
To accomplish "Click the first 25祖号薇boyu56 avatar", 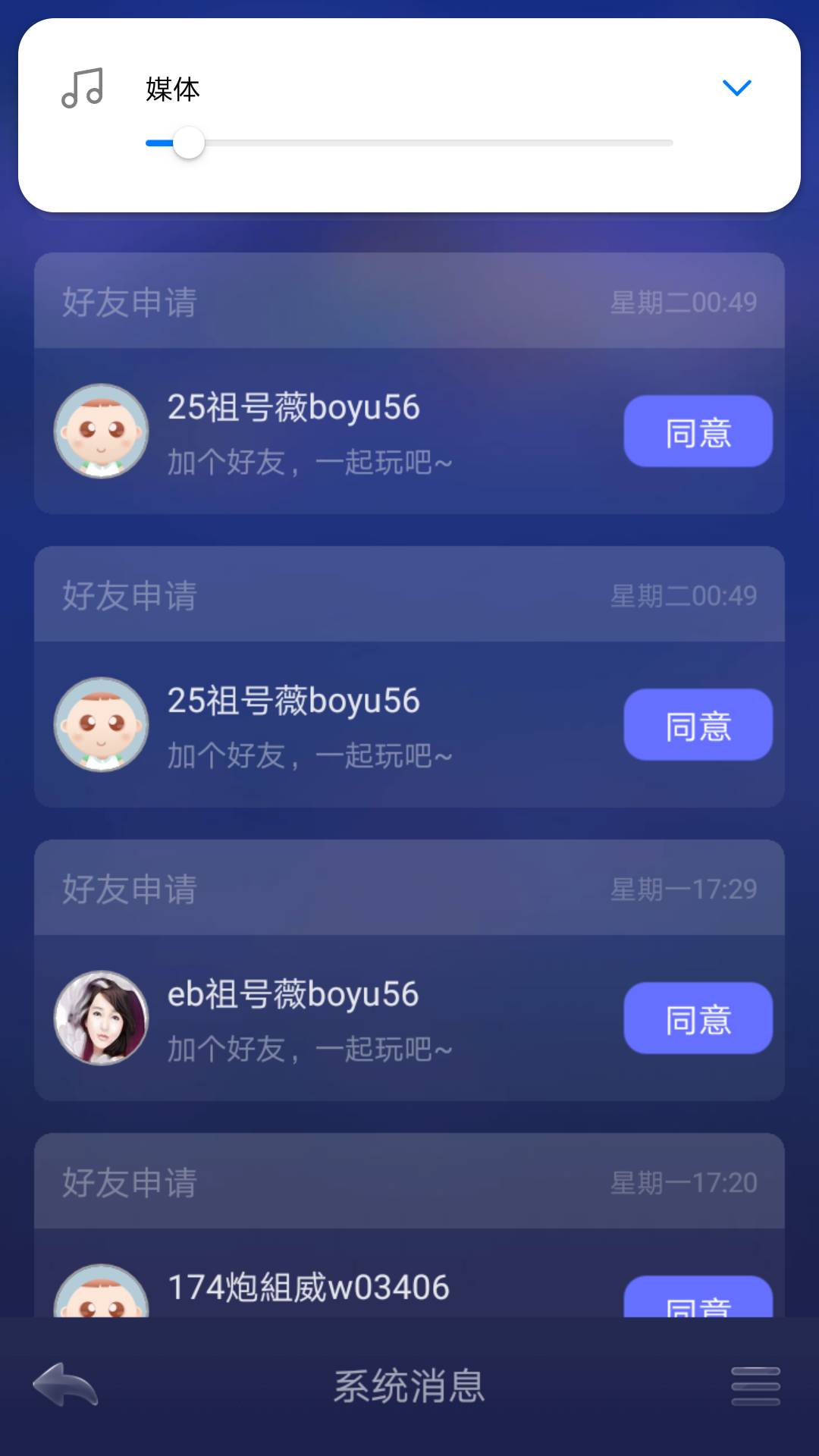I will [x=99, y=431].
